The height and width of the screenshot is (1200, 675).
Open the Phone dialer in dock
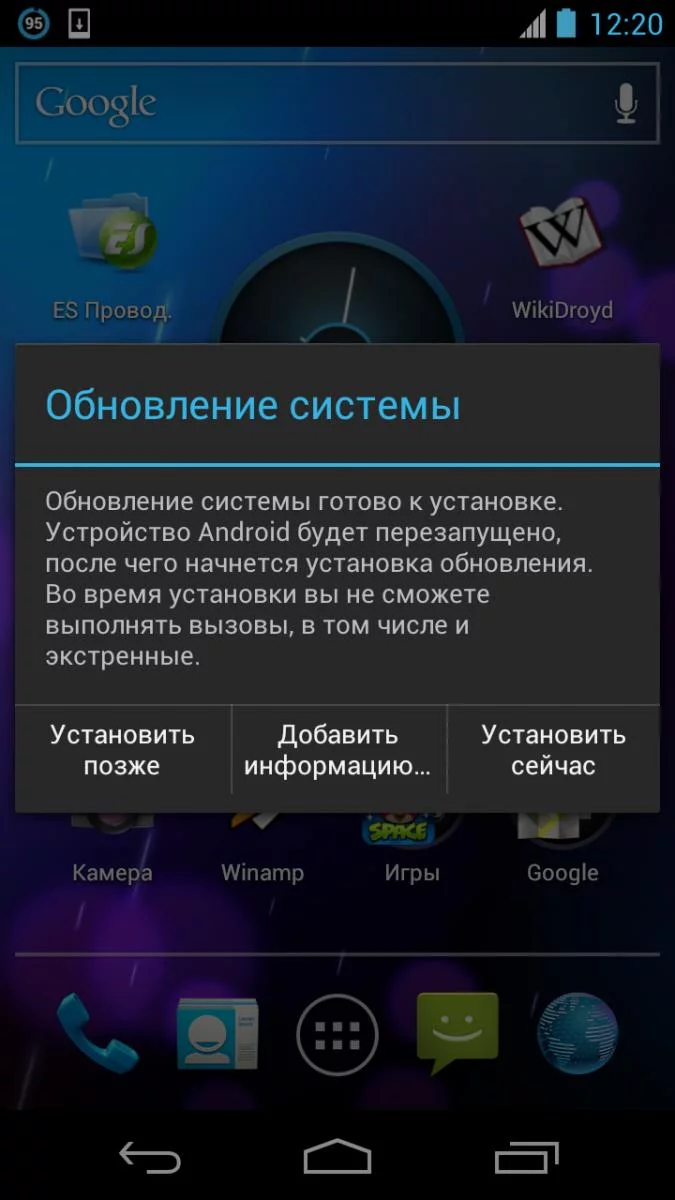click(97, 1033)
